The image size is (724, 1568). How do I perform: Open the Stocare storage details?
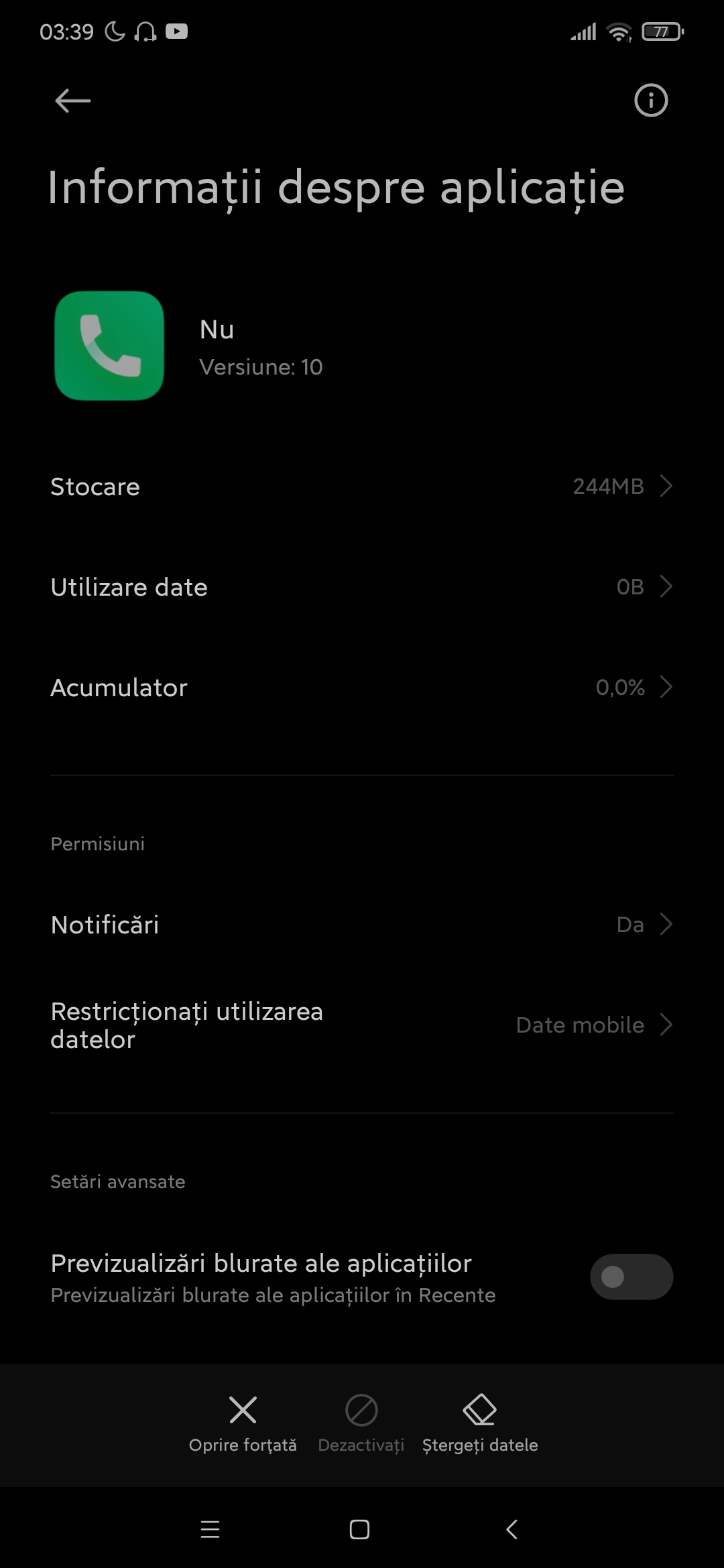(362, 486)
